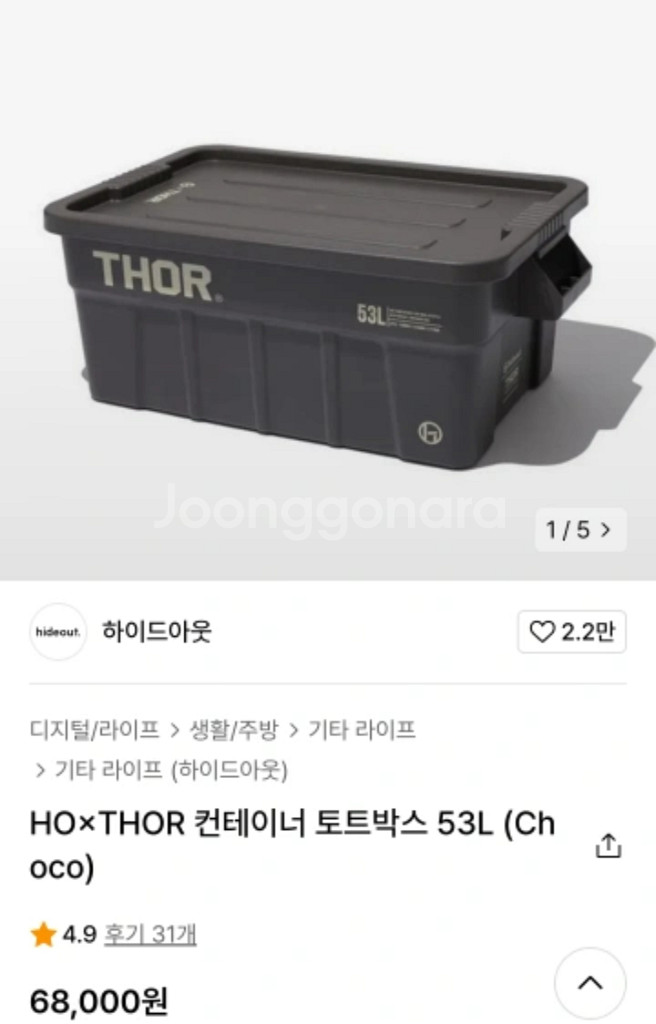Open the 기타 라이프 (하이드아웃) category breadcrumb
The height and width of the screenshot is (1024, 656).
click(x=170, y=770)
